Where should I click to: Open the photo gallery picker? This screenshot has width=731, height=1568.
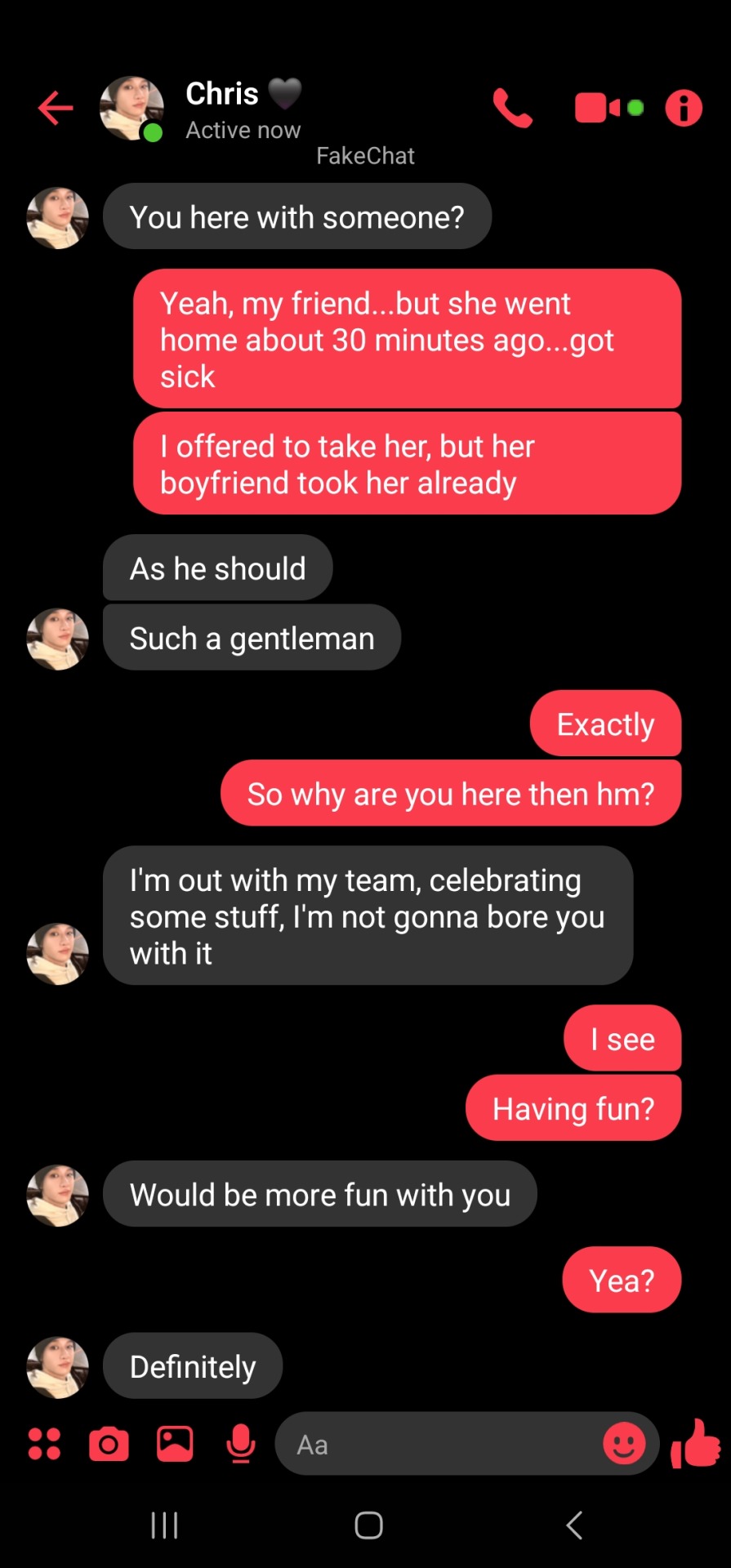click(x=175, y=1444)
